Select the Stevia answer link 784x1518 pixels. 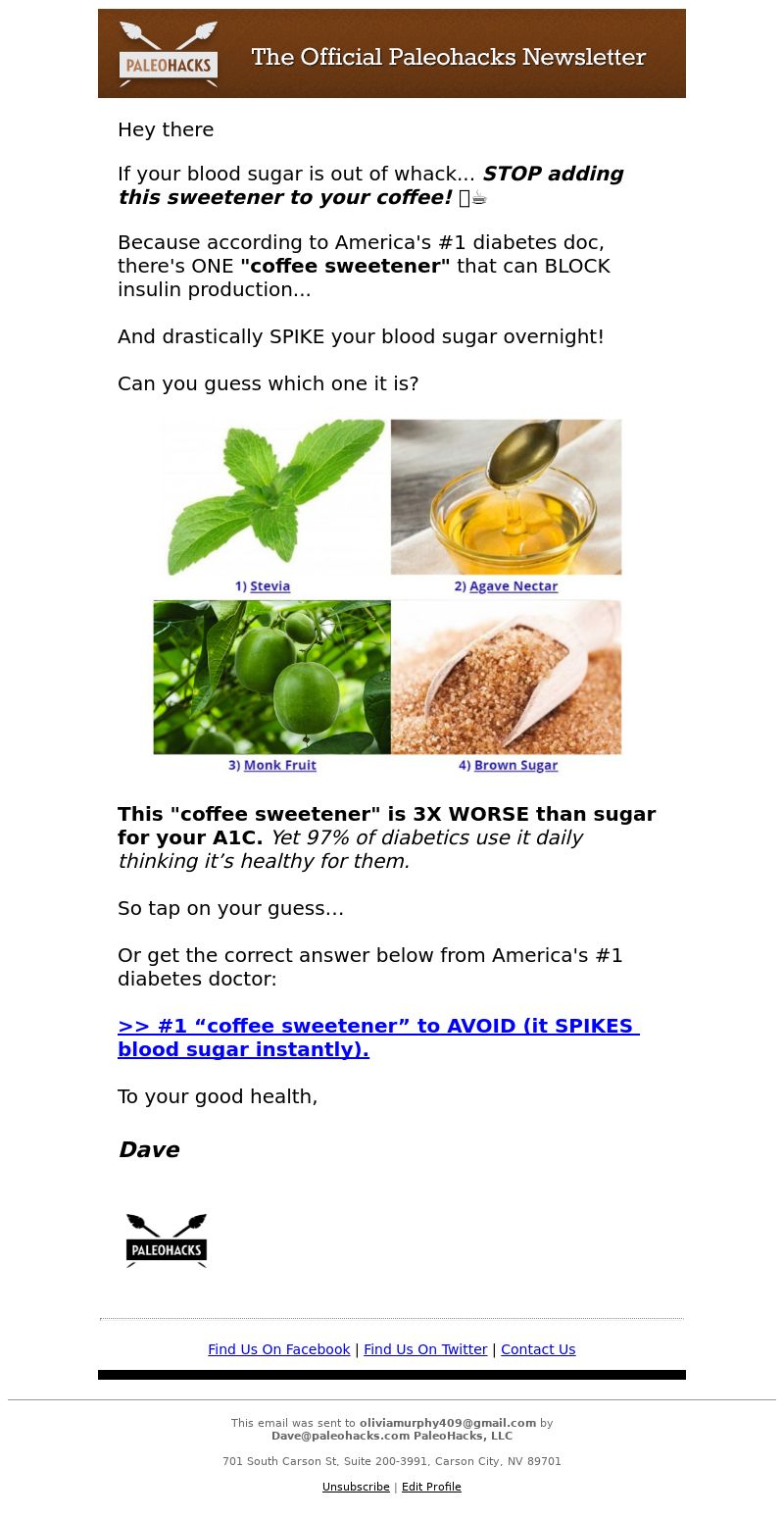[269, 586]
